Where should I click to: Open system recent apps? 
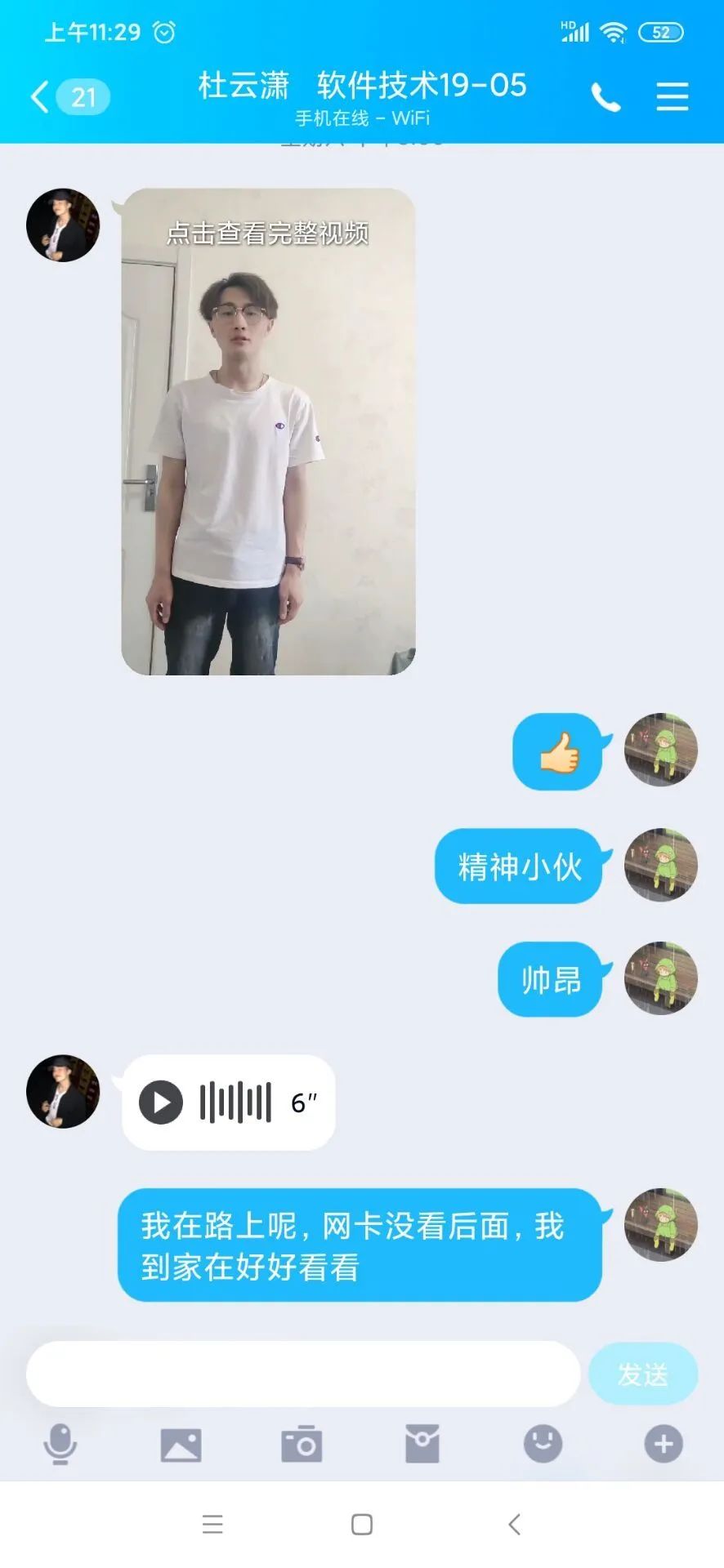tap(212, 1525)
